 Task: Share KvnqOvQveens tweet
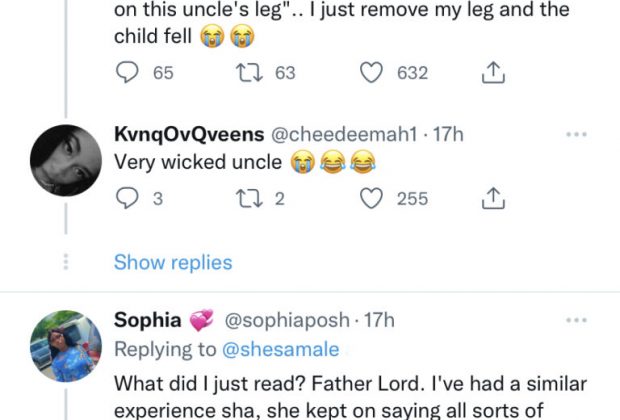(x=491, y=199)
